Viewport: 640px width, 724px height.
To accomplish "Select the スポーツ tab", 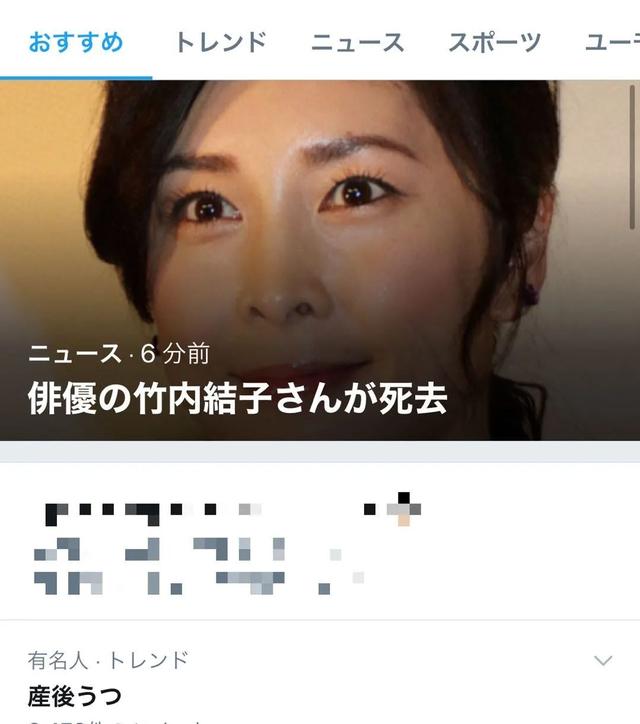I will pyautogui.click(x=494, y=42).
